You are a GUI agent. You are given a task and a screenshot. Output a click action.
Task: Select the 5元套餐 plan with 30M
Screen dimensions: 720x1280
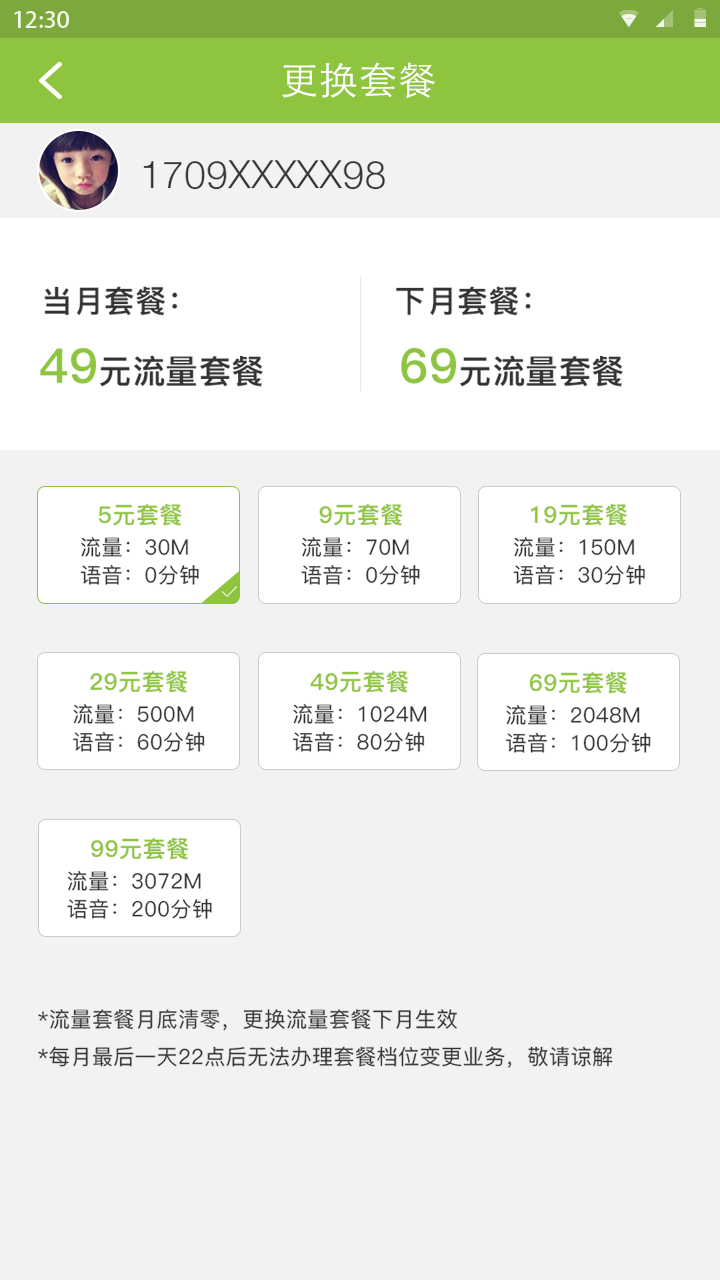pyautogui.click(x=138, y=545)
